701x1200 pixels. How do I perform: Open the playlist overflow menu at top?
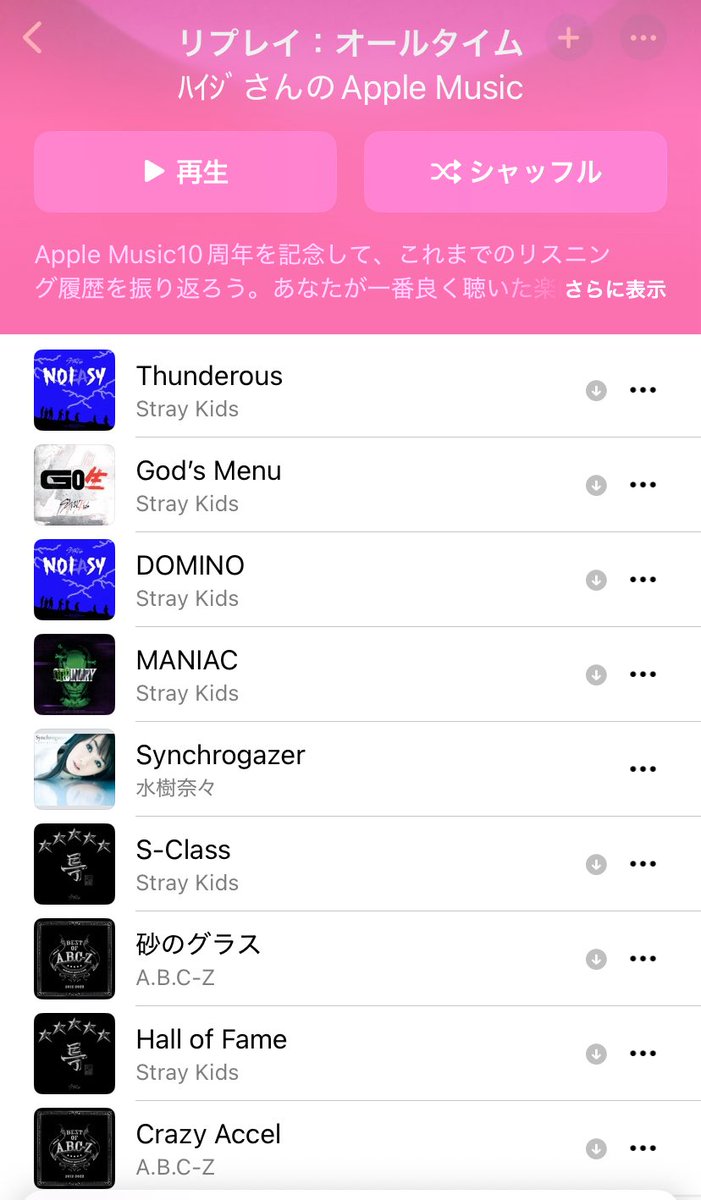pos(643,39)
